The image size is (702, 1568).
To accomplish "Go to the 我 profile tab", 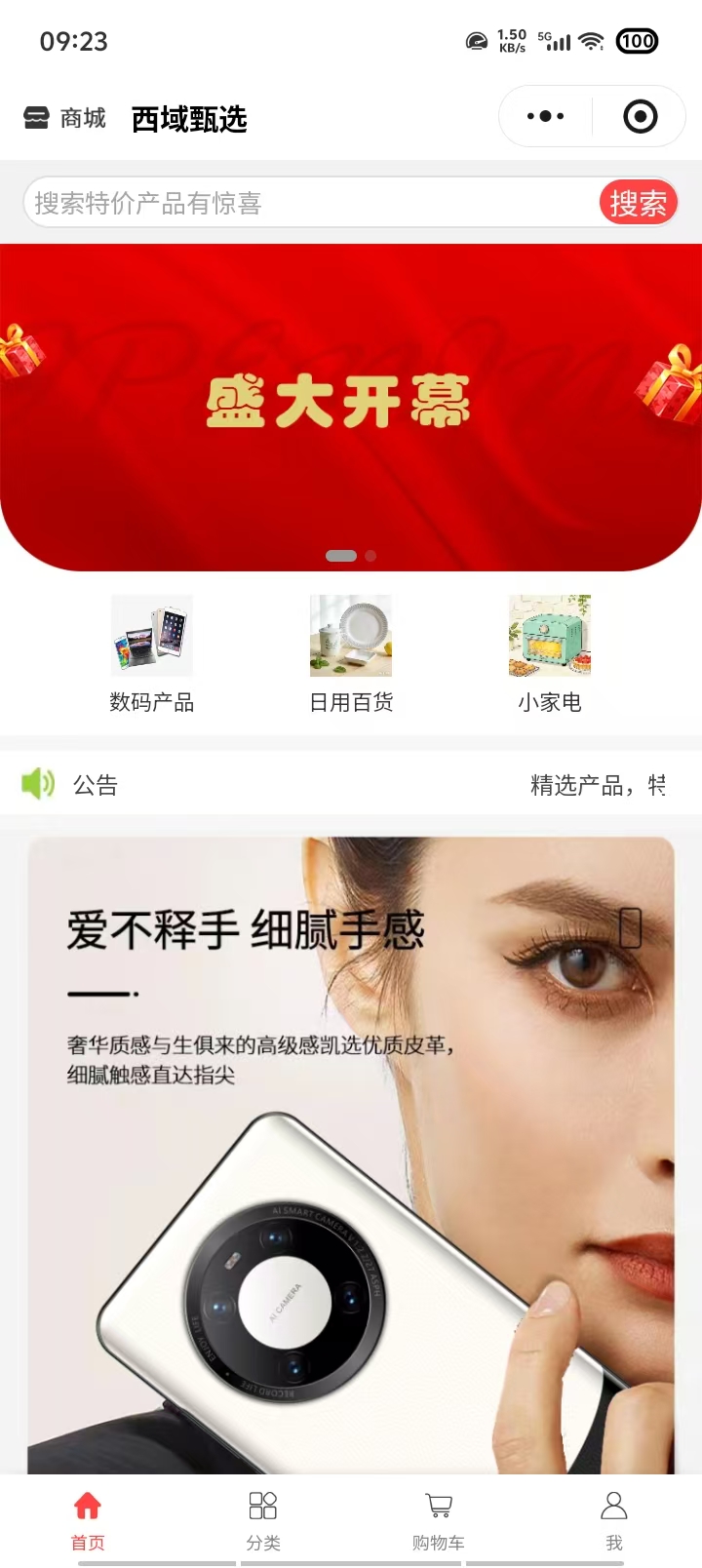I will point(614,1519).
